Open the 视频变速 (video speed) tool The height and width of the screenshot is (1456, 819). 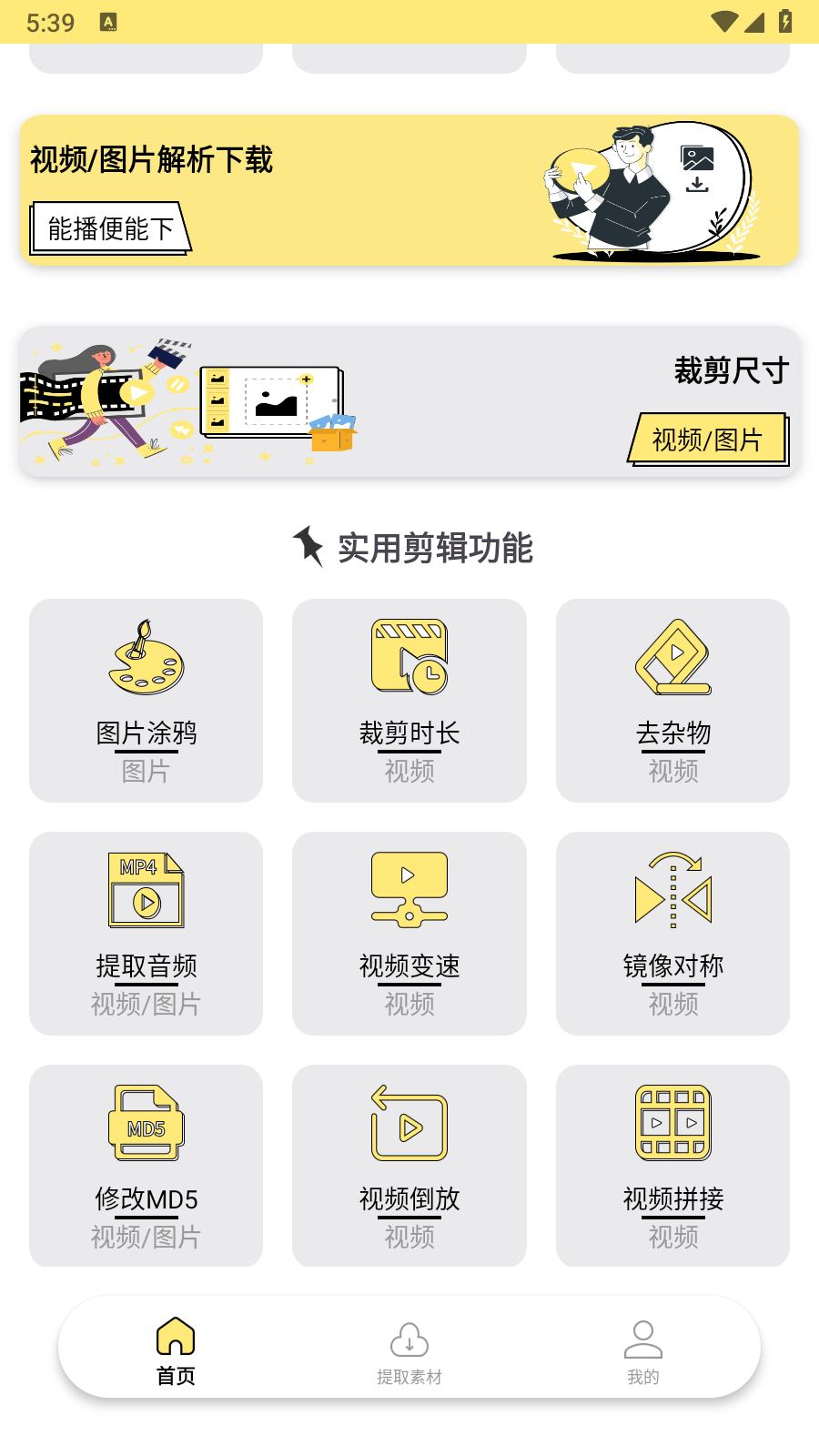(x=409, y=933)
